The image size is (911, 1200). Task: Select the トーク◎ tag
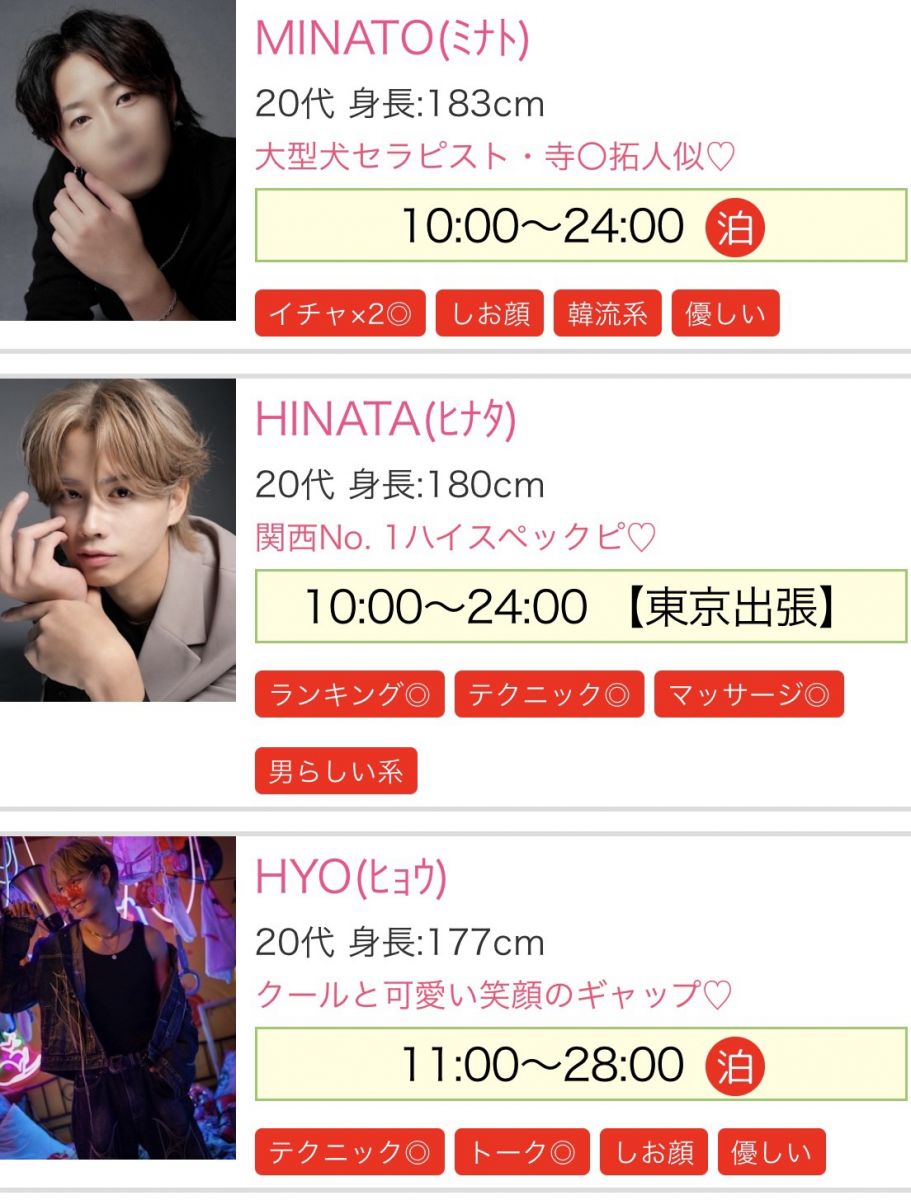click(x=522, y=1152)
